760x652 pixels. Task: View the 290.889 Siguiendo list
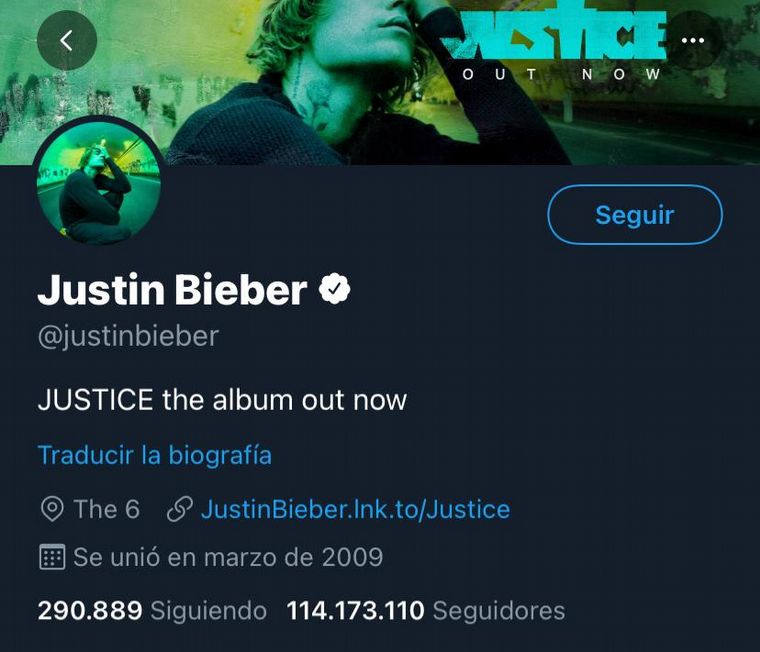(x=152, y=610)
